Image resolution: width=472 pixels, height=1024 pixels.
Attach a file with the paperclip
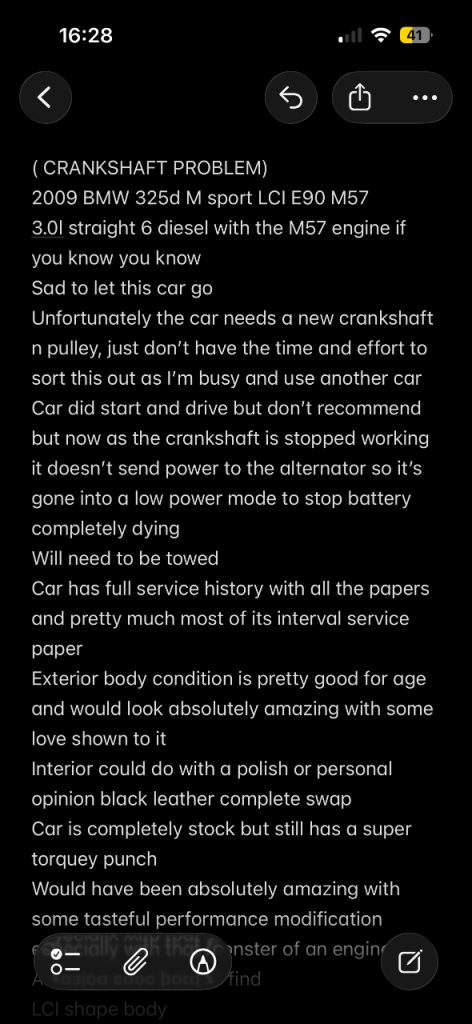tap(135, 962)
